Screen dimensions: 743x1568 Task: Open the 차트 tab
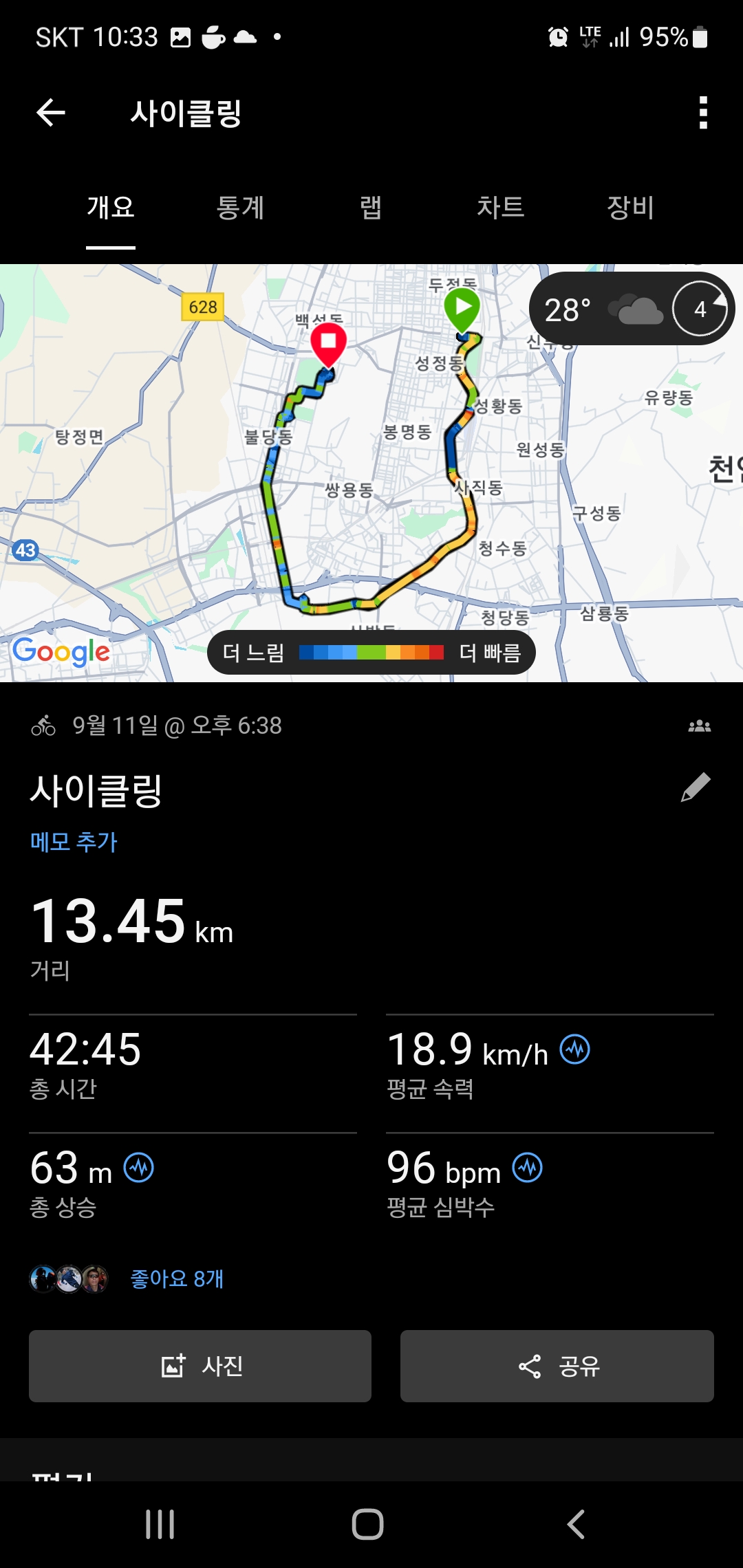[500, 208]
